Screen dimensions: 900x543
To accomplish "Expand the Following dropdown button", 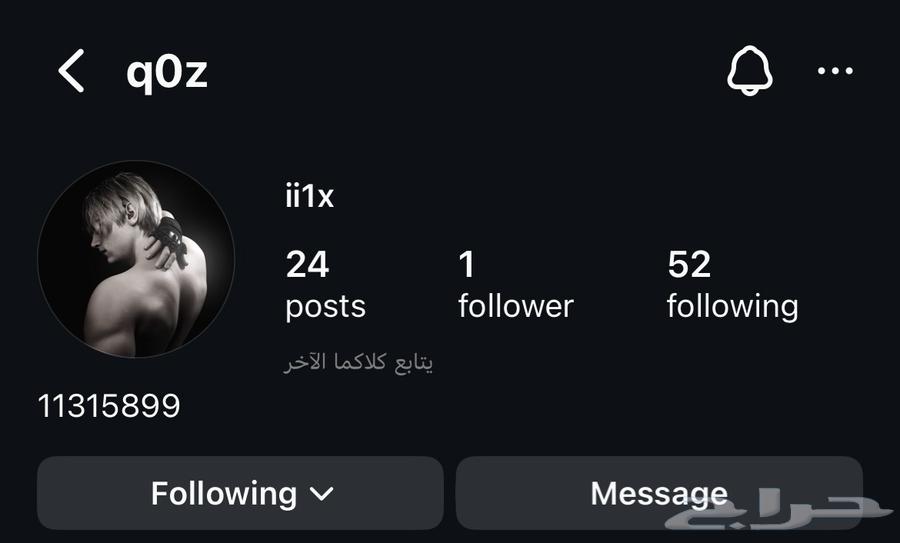I will pyautogui.click(x=240, y=493).
